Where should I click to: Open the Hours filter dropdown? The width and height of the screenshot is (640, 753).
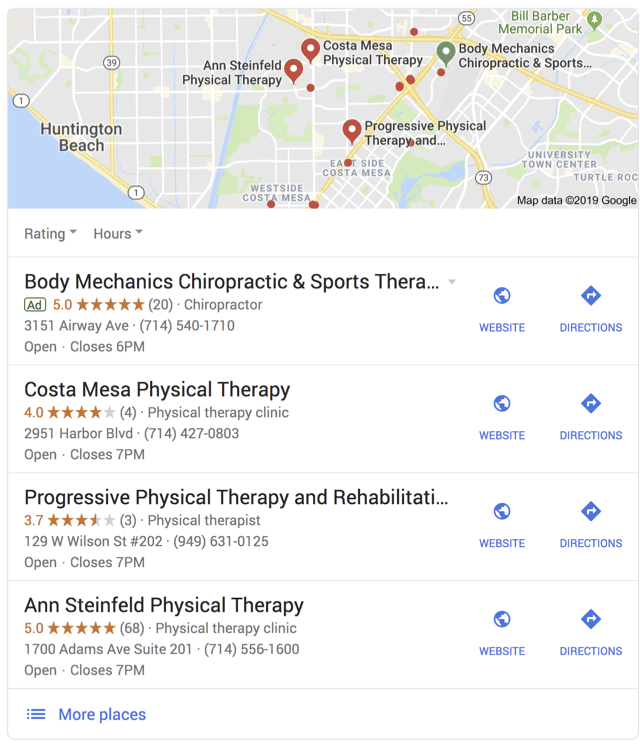118,234
